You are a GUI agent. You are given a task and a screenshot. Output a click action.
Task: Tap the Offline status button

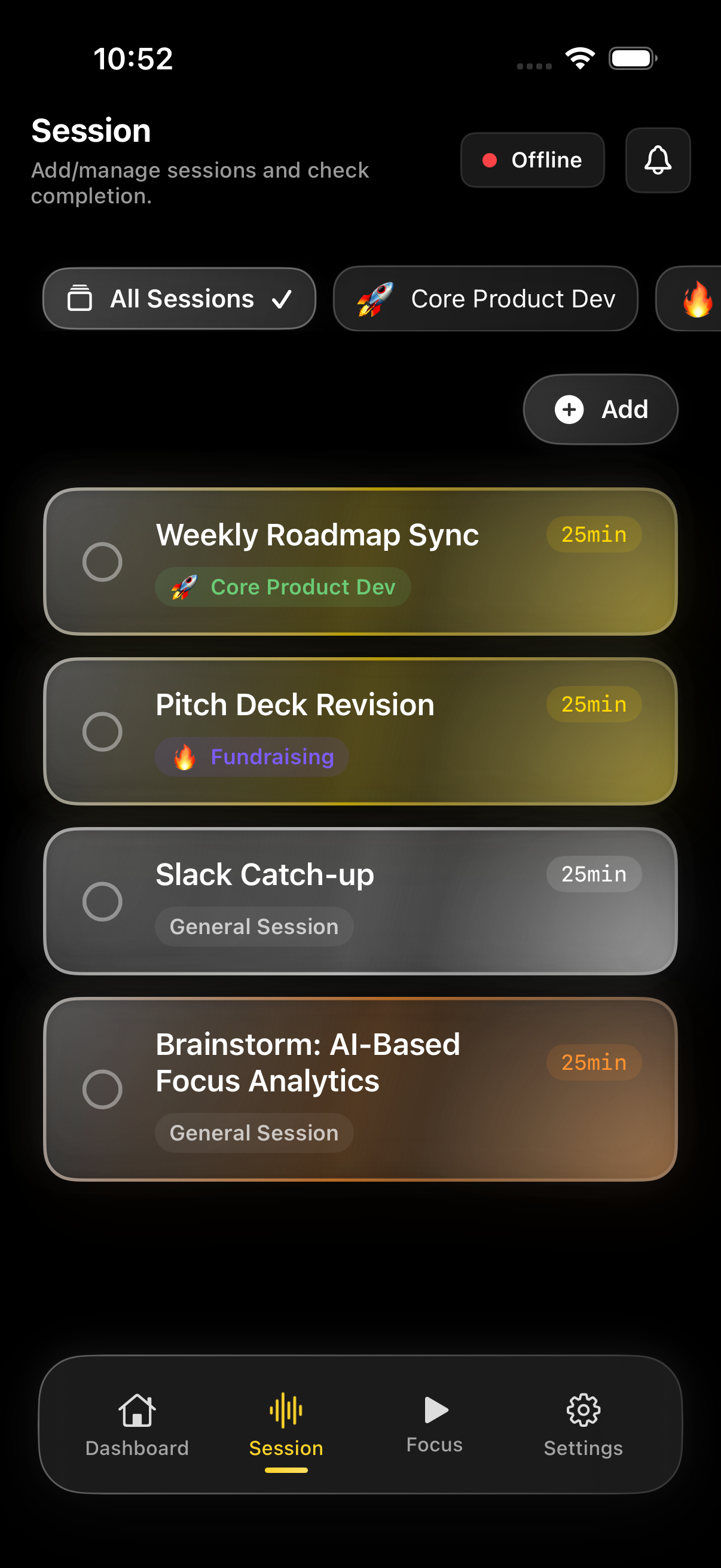[x=531, y=160]
